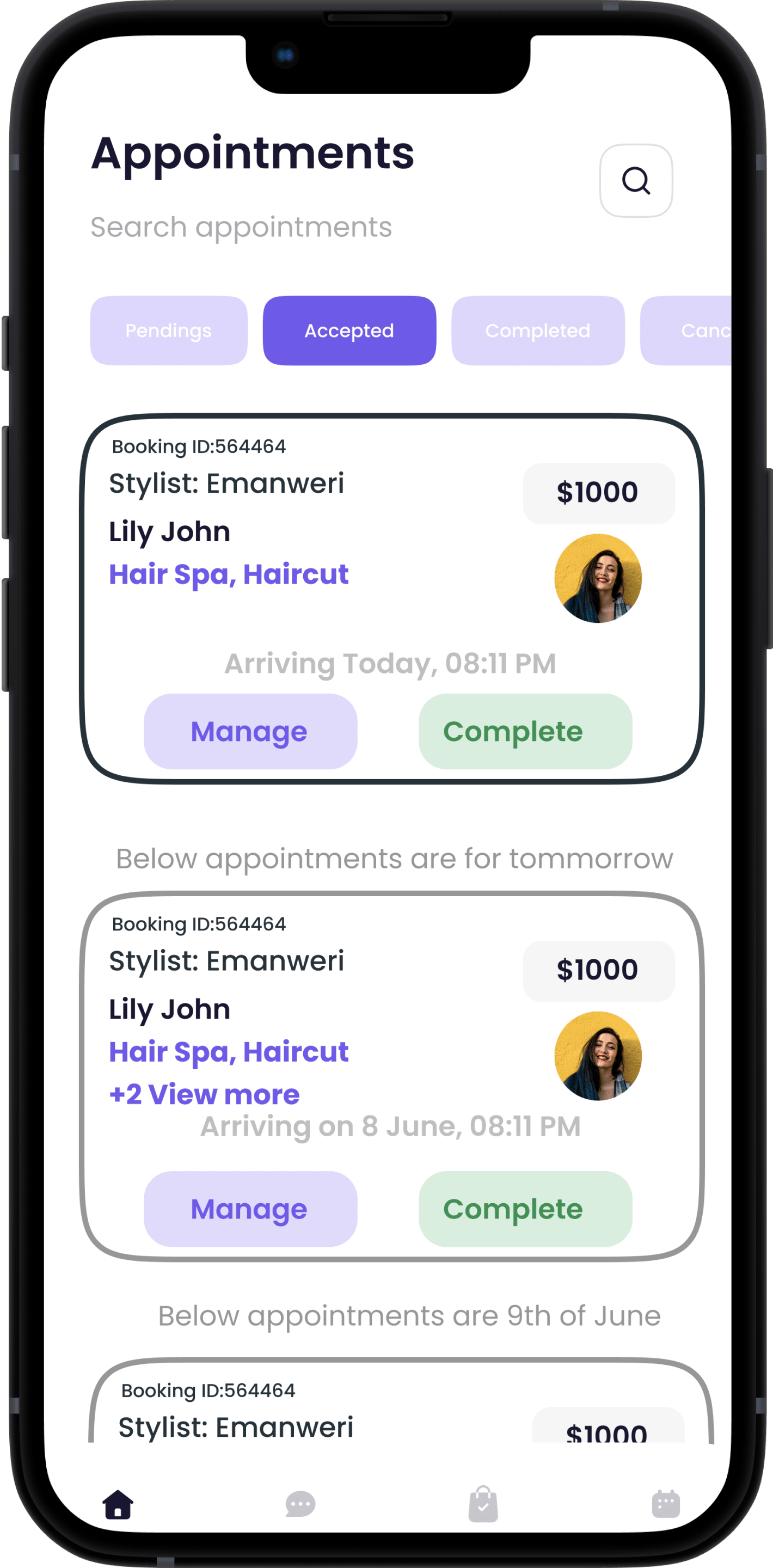
Task: Open the calendar tab
Action: [x=665, y=1504]
